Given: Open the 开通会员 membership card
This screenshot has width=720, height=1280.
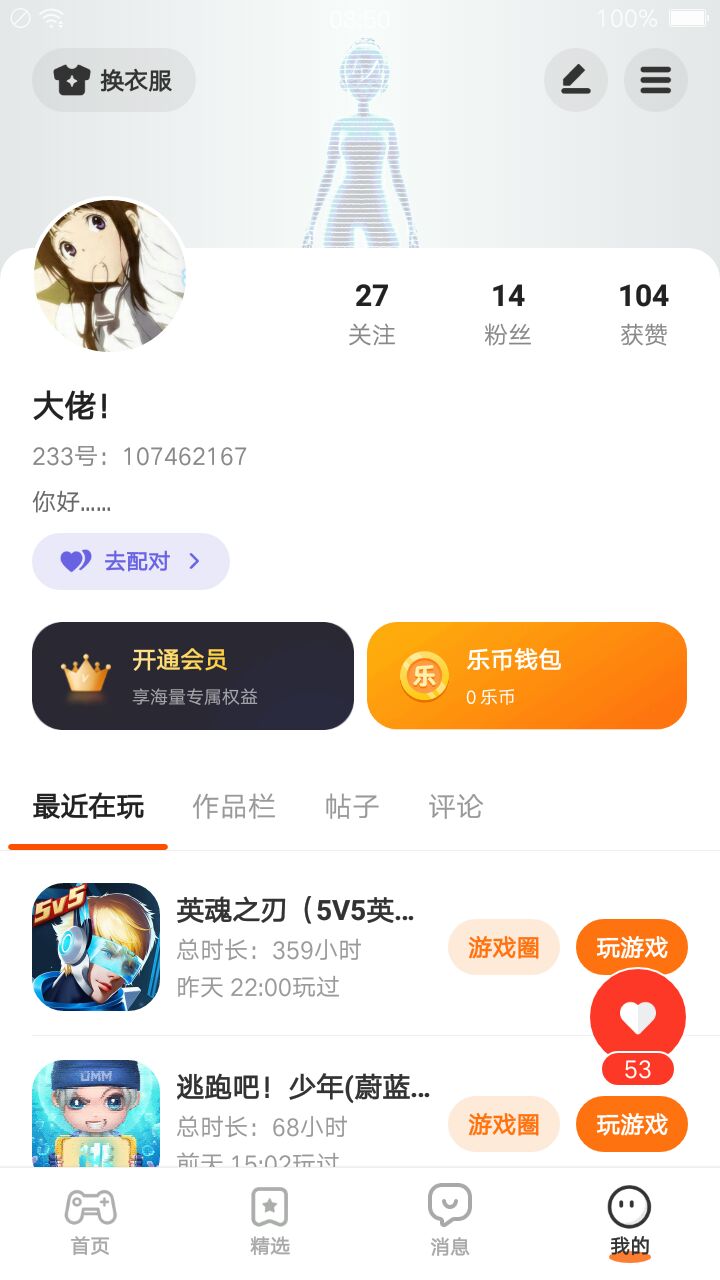Looking at the screenshot, I should pyautogui.click(x=193, y=676).
